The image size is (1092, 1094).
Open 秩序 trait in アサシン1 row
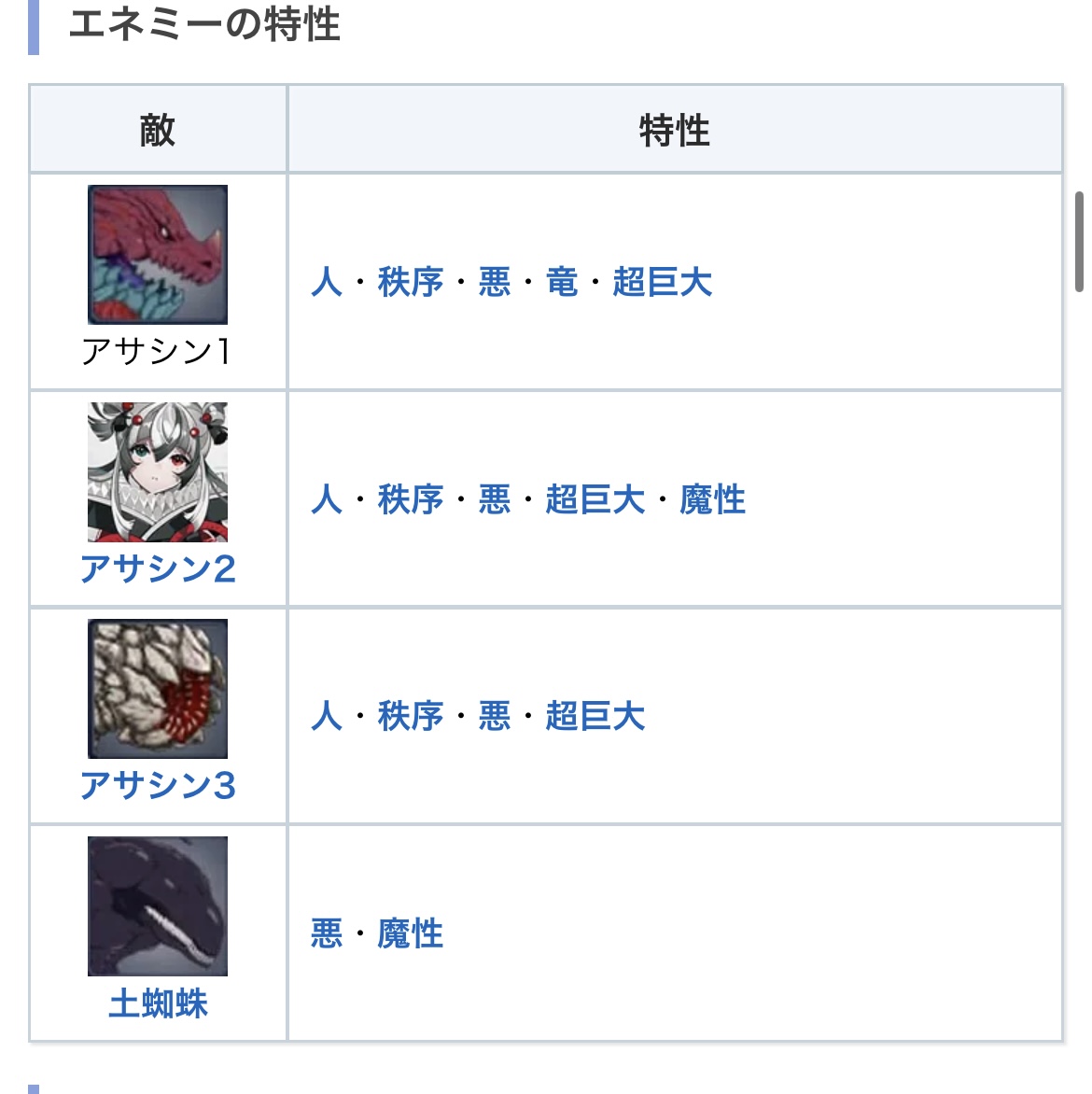pyautogui.click(x=411, y=282)
